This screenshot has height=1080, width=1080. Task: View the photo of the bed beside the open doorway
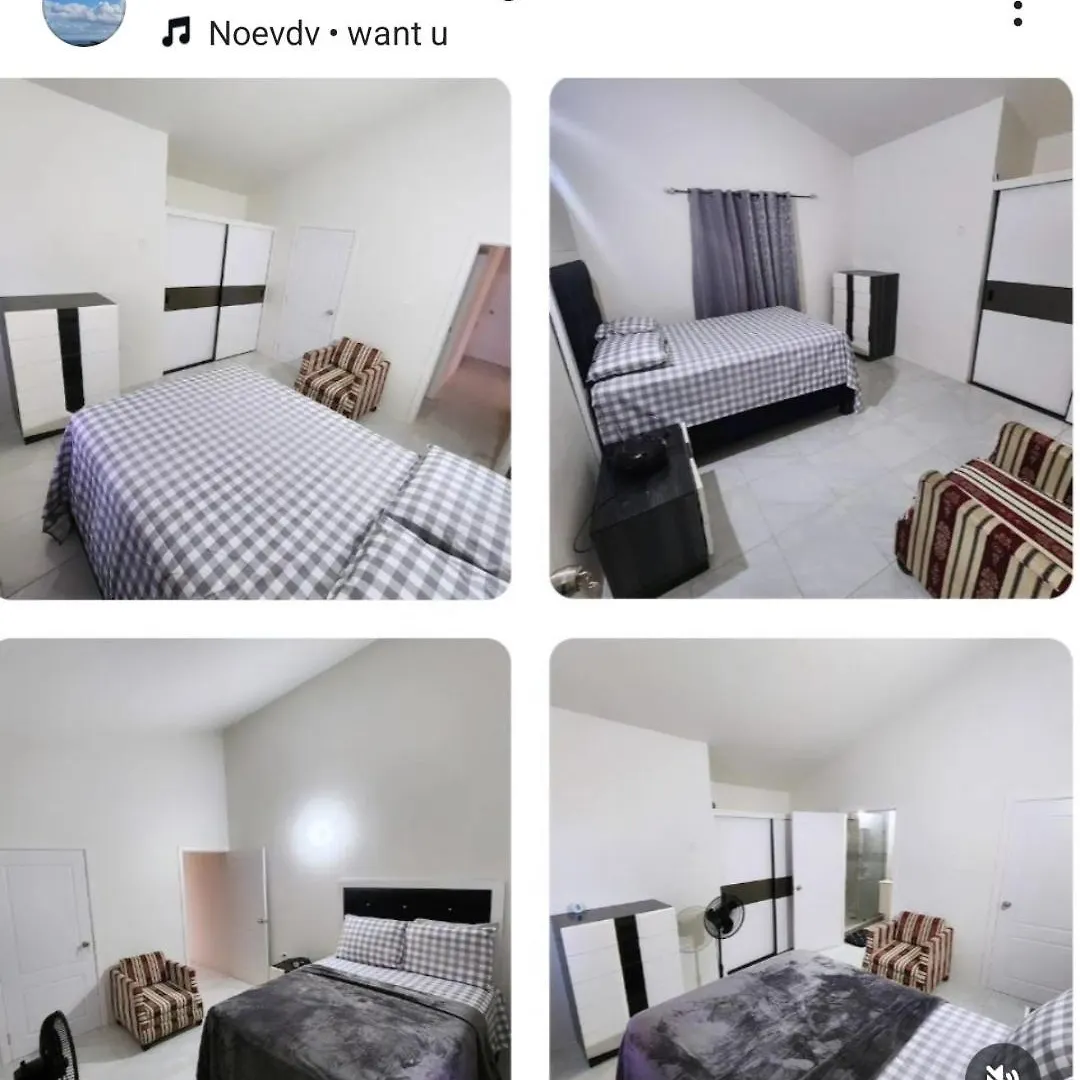point(254,339)
